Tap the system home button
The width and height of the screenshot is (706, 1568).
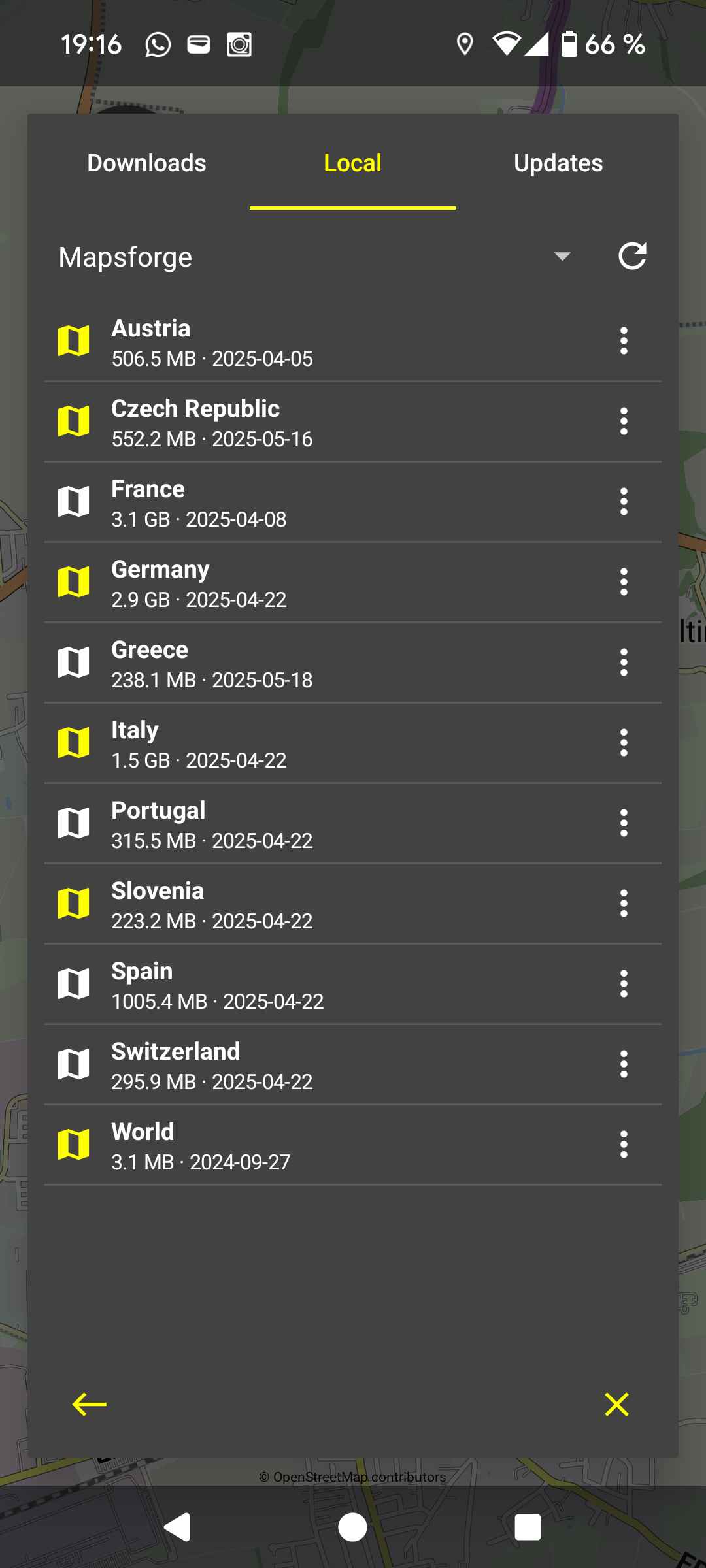(353, 1527)
